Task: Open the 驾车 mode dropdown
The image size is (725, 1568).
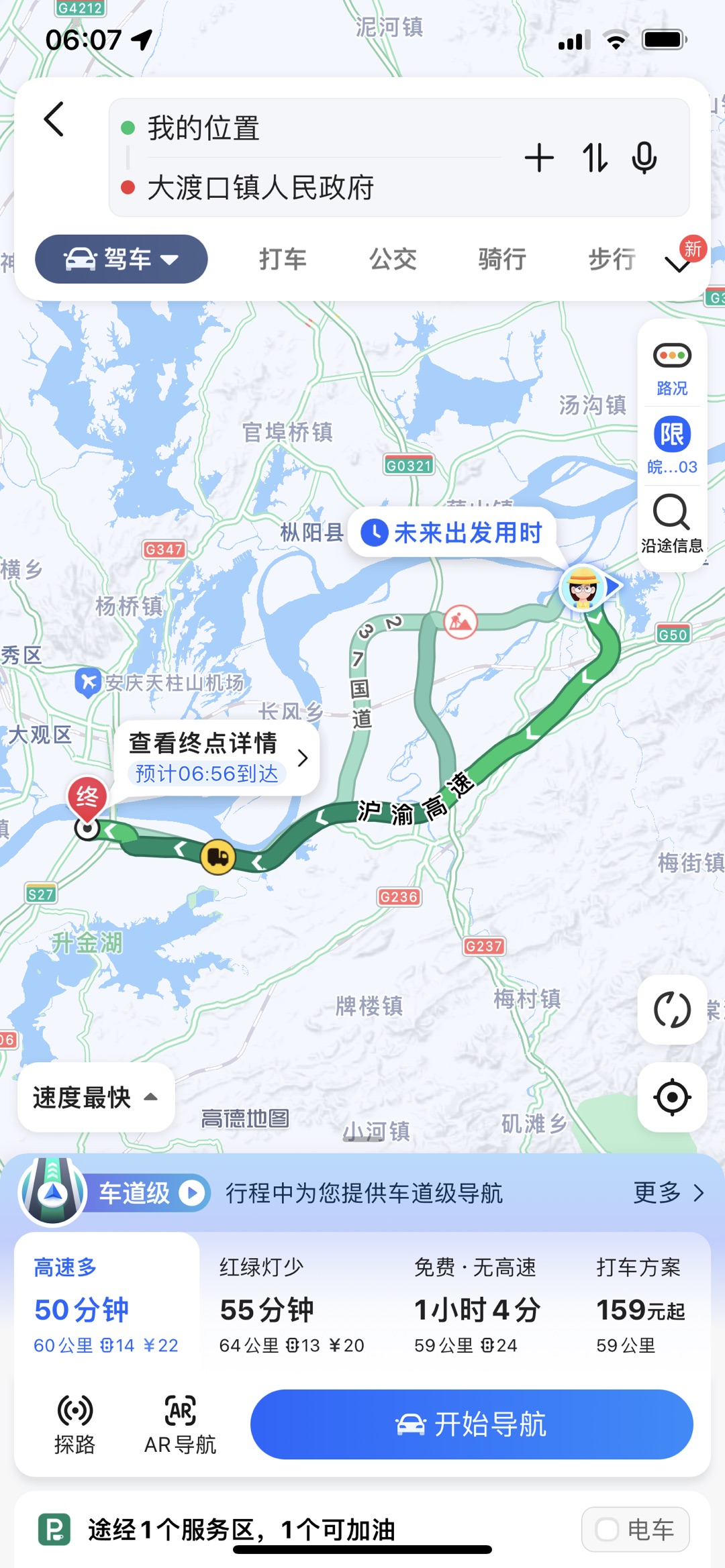Action: (x=122, y=259)
